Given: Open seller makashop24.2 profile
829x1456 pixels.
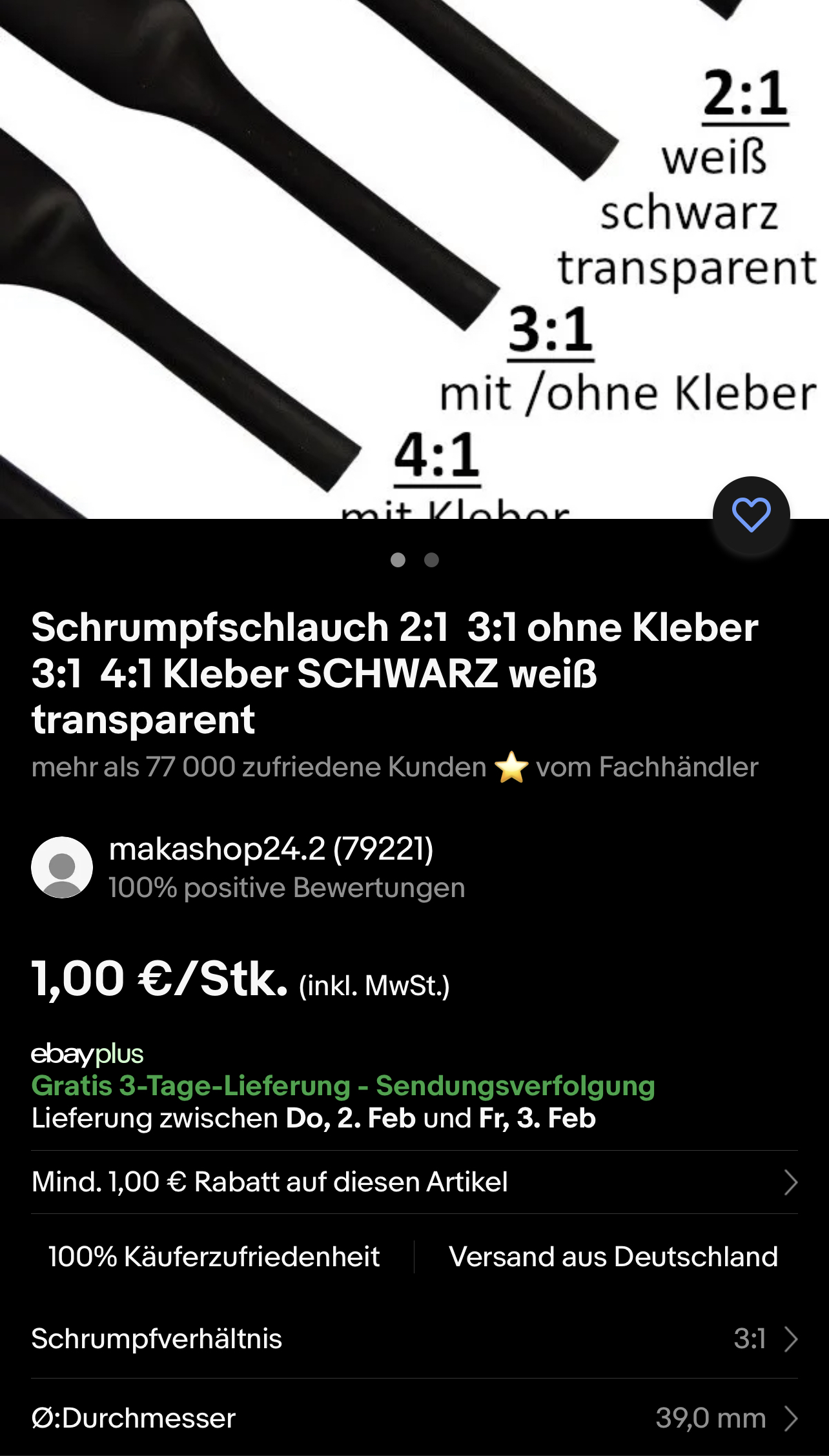Looking at the screenshot, I should [271, 849].
